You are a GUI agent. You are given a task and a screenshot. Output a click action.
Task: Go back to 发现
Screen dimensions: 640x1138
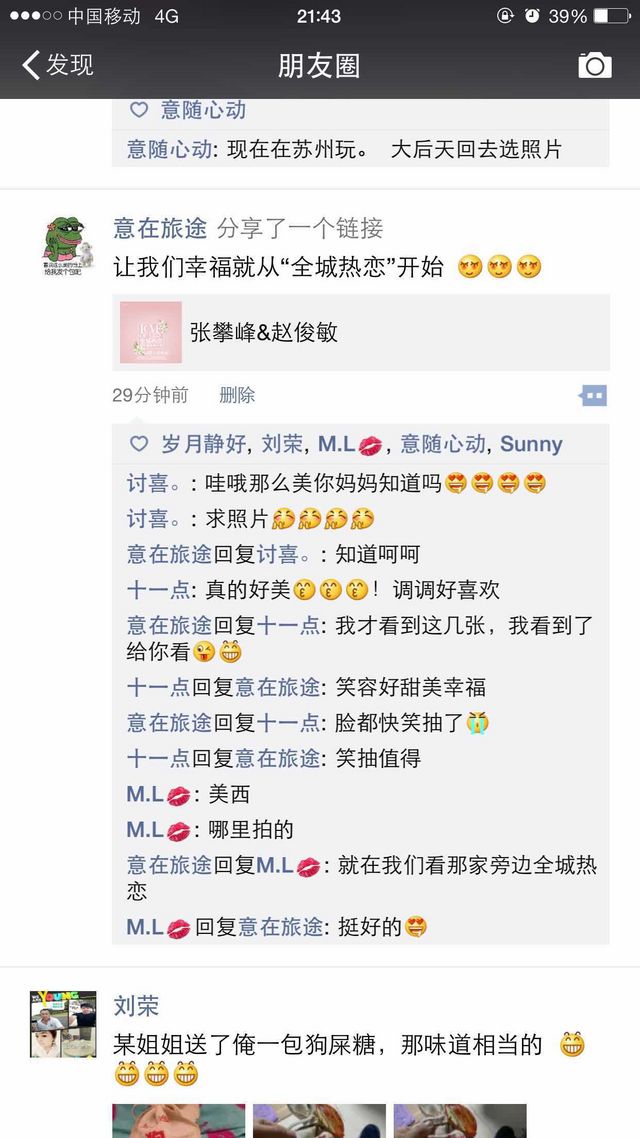[x=58, y=65]
